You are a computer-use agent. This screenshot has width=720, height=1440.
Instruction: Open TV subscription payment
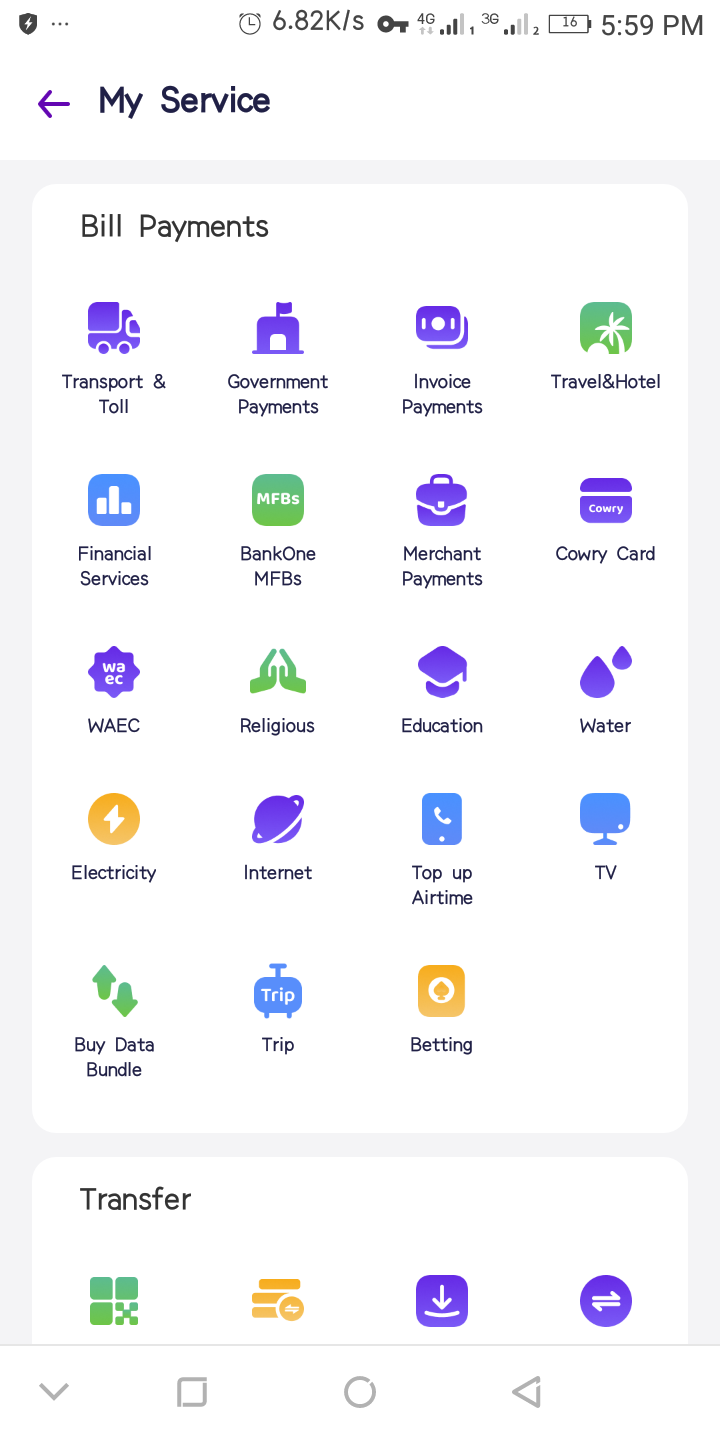click(x=606, y=838)
